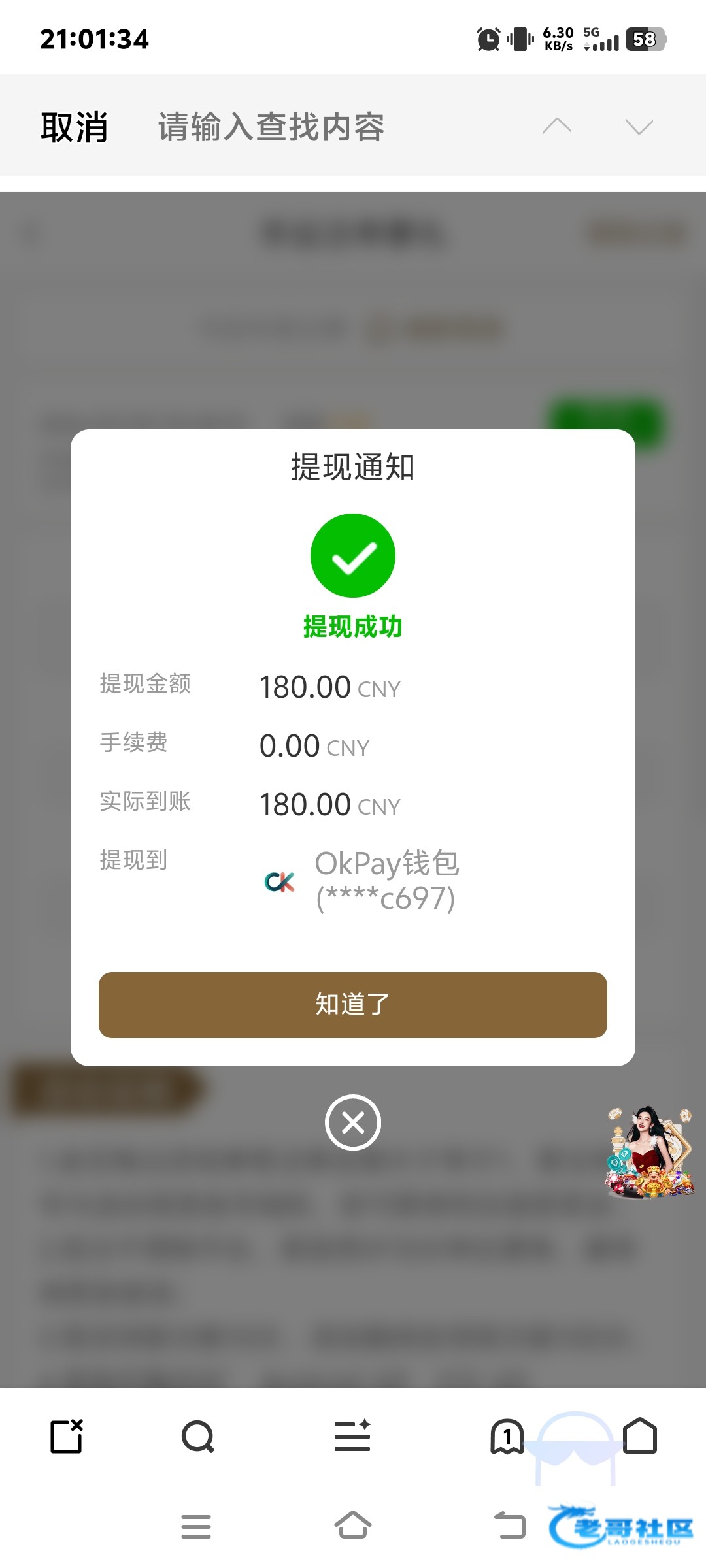Jump to next search match

[x=639, y=126]
